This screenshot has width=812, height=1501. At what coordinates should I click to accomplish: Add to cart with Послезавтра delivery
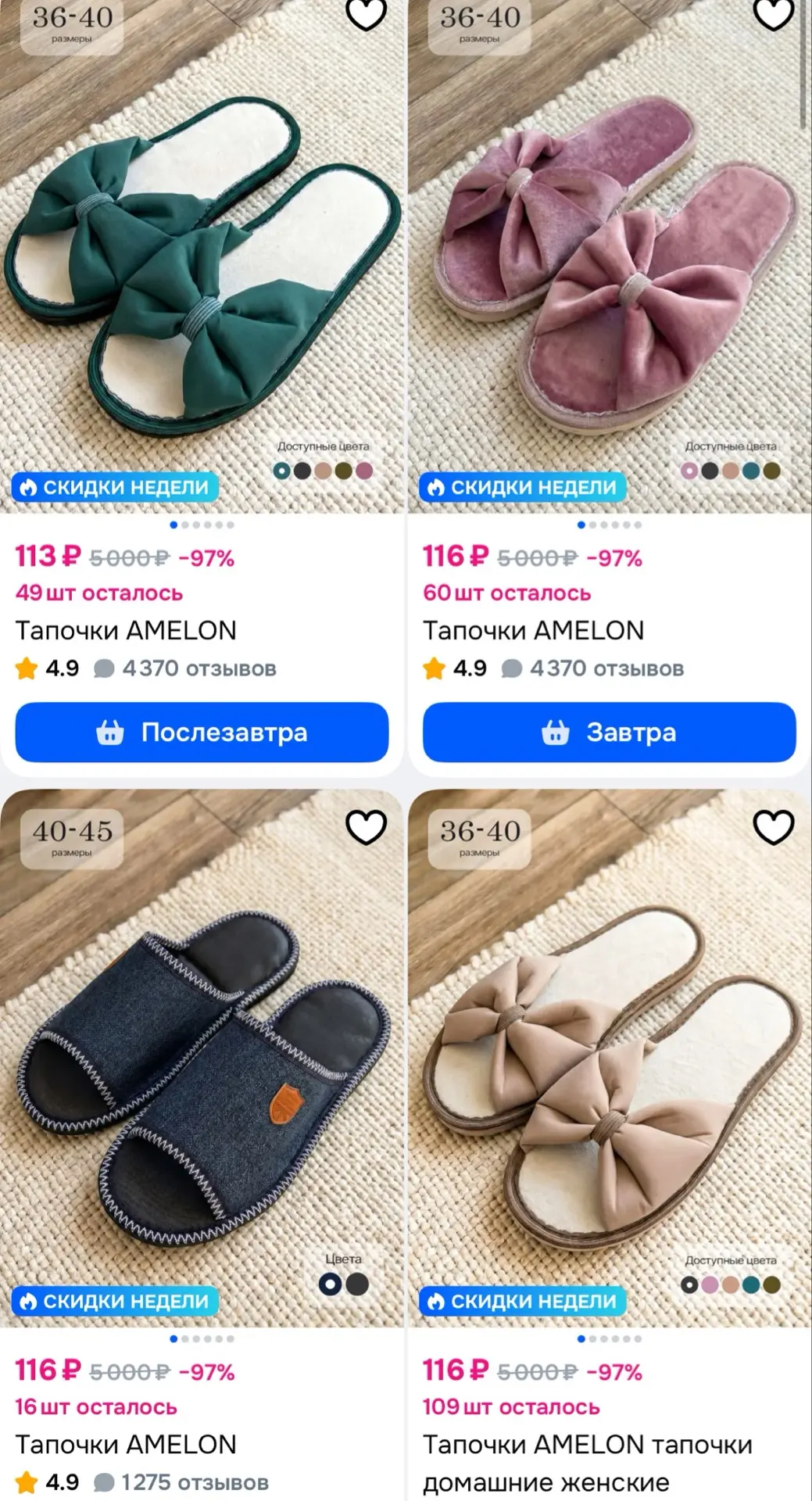click(x=202, y=732)
